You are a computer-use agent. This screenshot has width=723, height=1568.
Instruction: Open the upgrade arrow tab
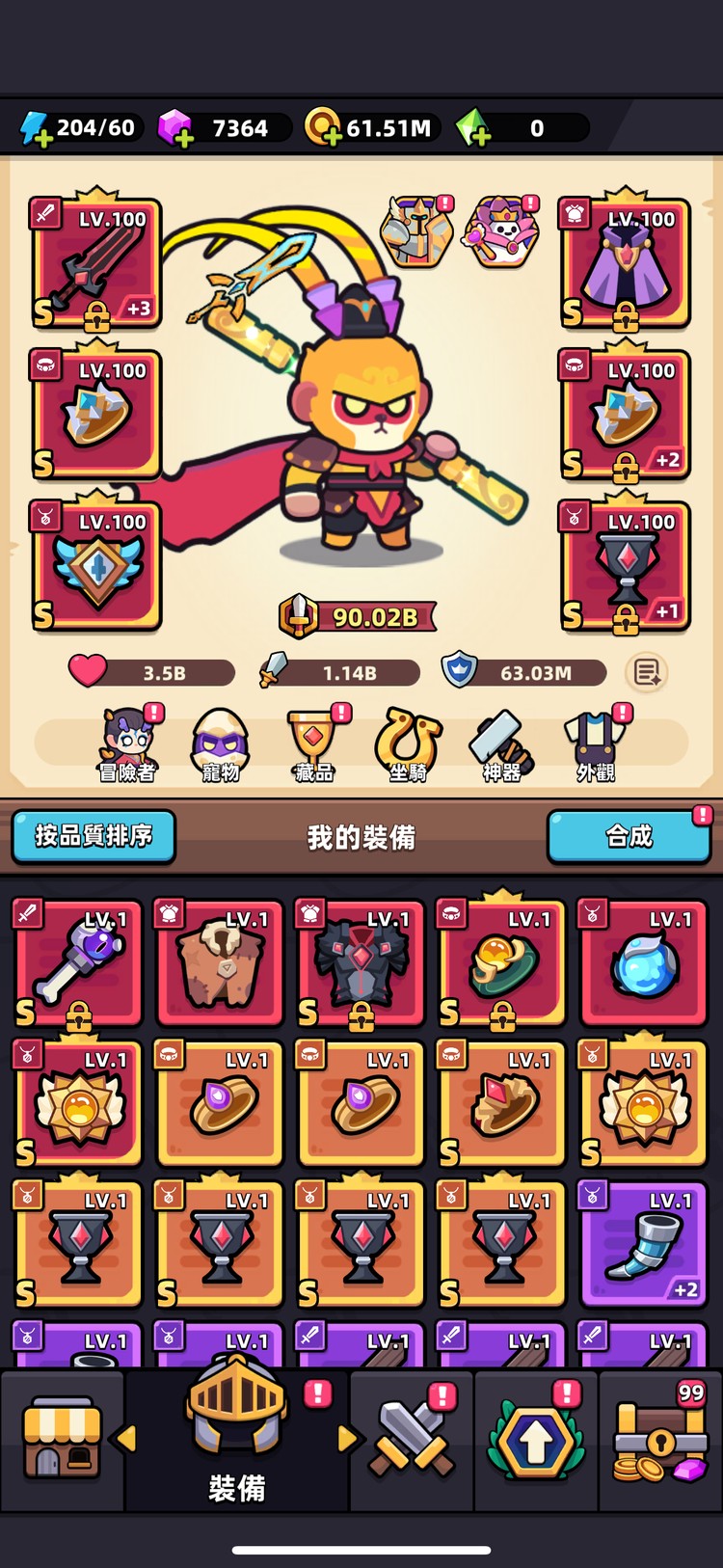536,1441
